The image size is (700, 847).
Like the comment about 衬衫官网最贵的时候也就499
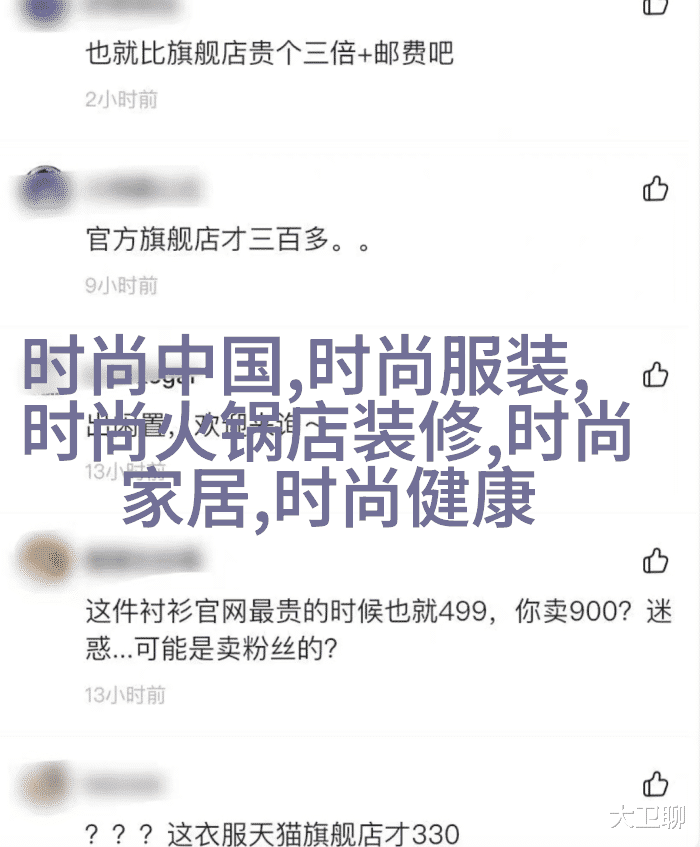(x=655, y=561)
